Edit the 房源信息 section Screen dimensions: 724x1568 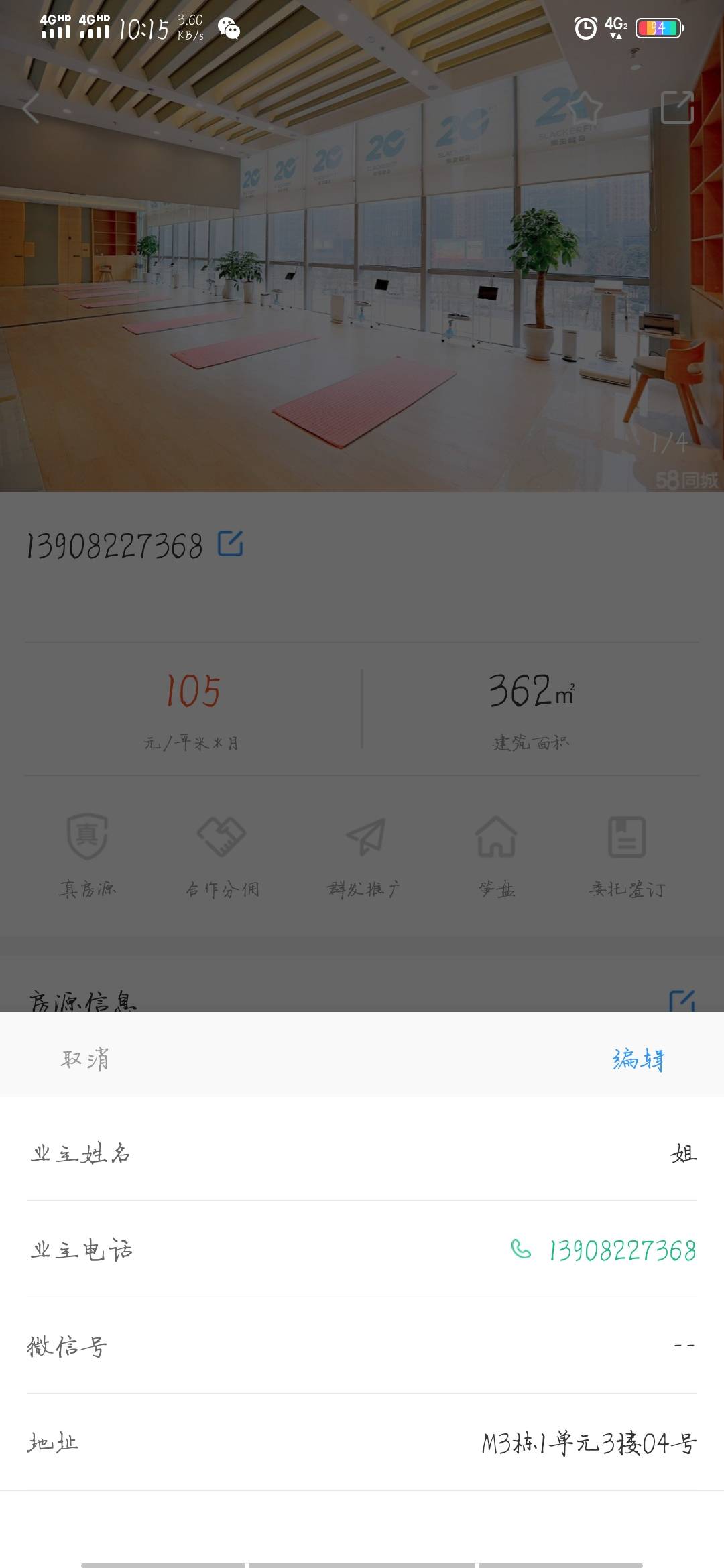click(682, 1000)
